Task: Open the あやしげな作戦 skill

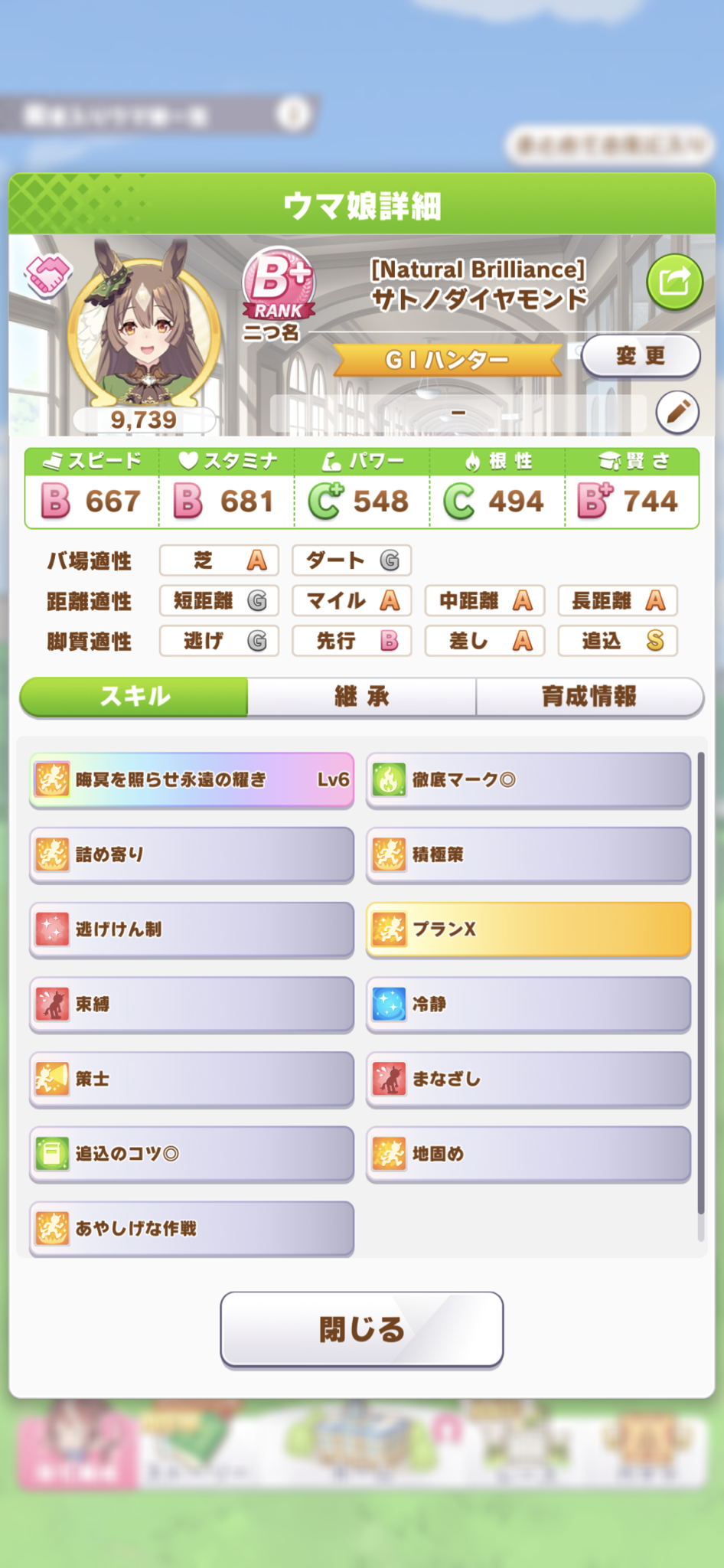Action: (191, 1228)
